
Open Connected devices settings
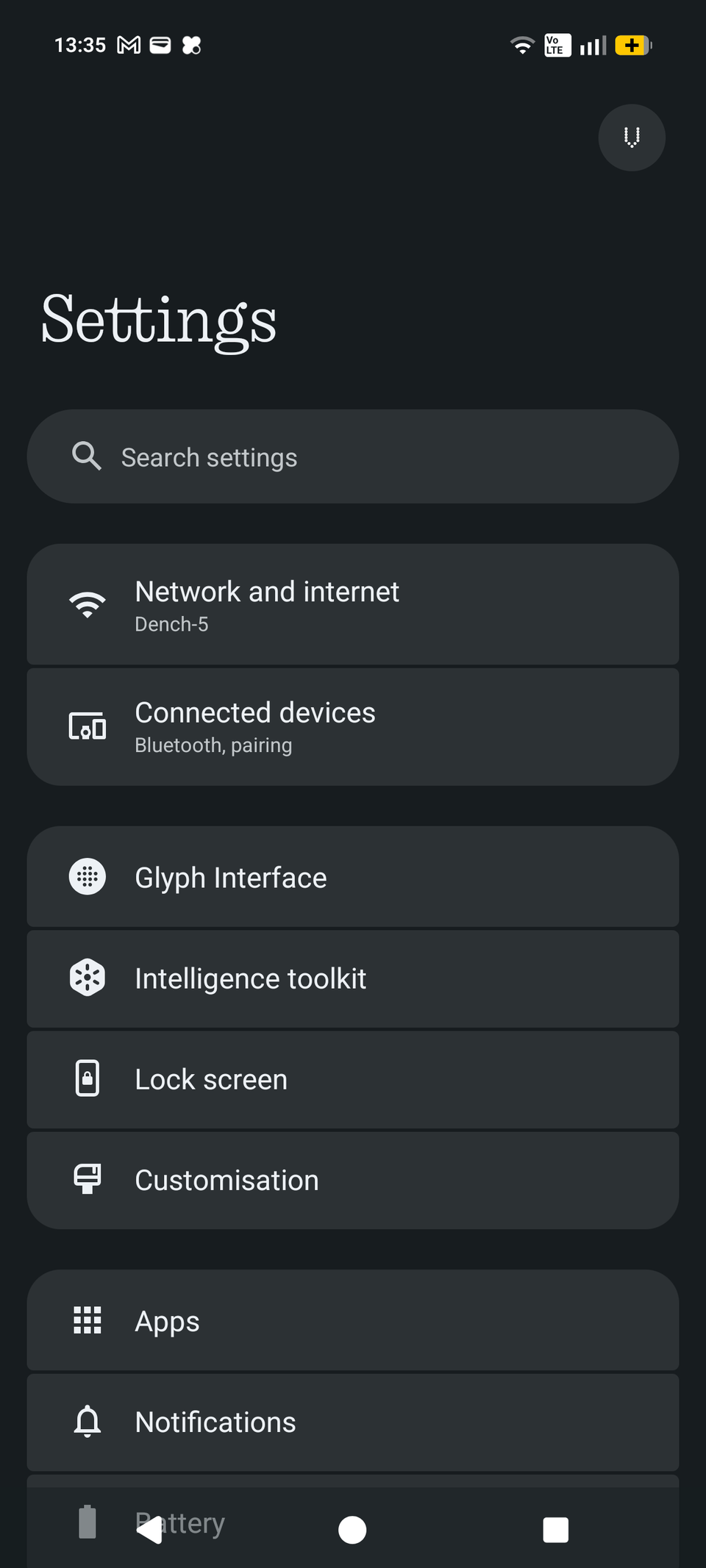[353, 727]
